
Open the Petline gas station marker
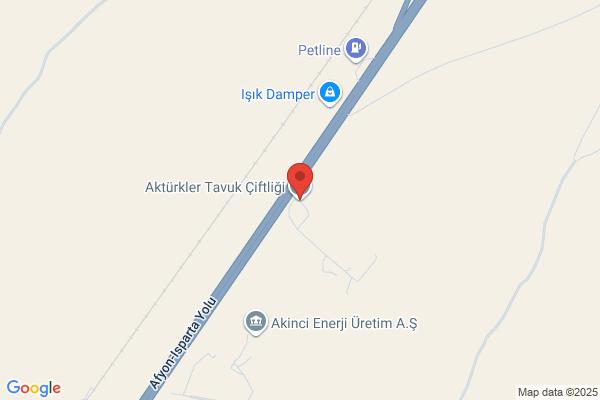click(356, 49)
